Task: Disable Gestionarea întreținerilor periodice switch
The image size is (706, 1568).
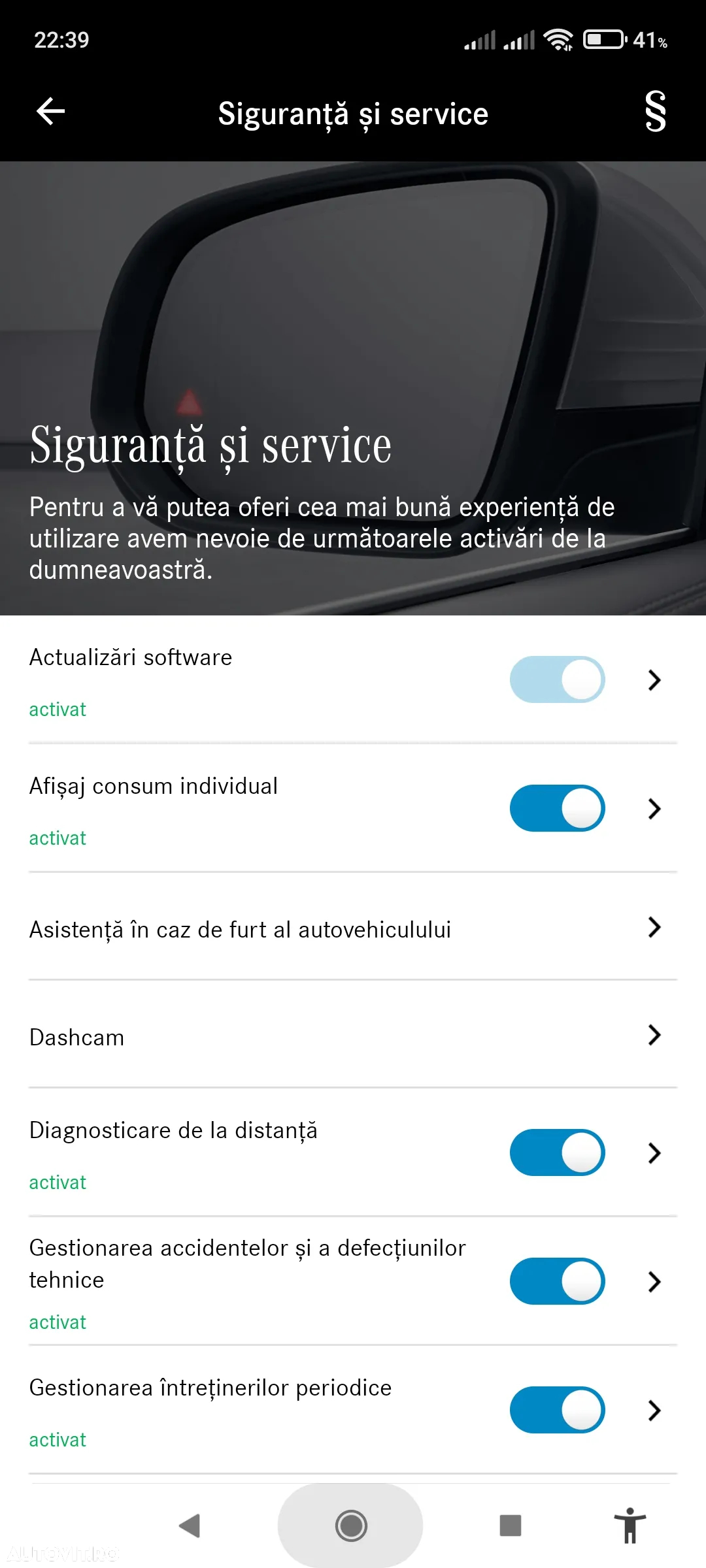Action: [x=557, y=1410]
